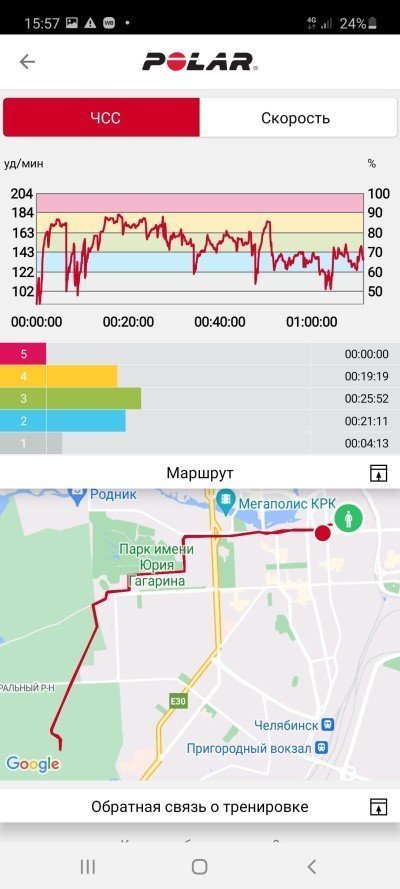Select the ЧСС tab
The width and height of the screenshot is (400, 889).
click(x=101, y=118)
